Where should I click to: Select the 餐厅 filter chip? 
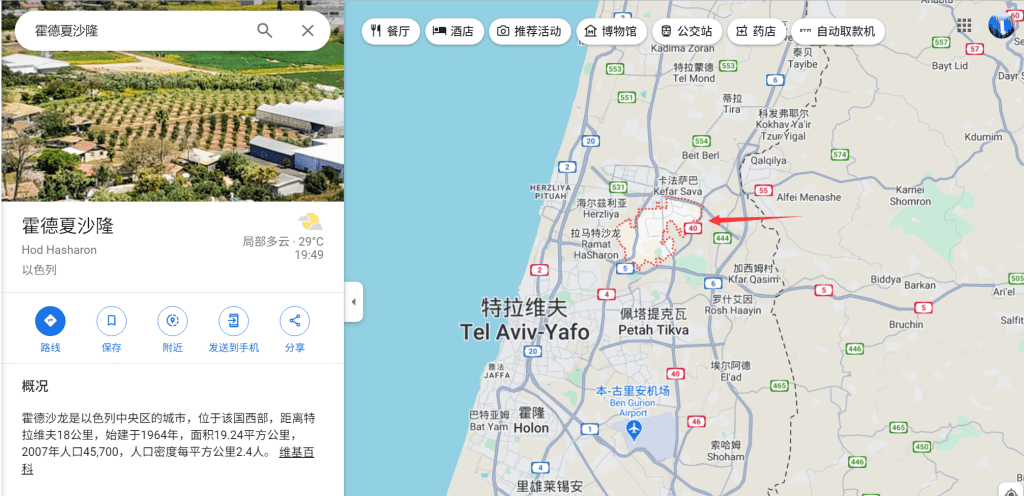390,31
